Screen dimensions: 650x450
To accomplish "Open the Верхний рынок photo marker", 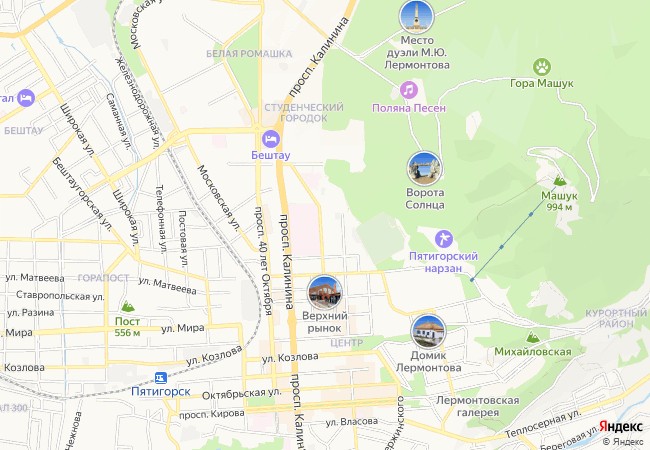I will coord(325,291).
